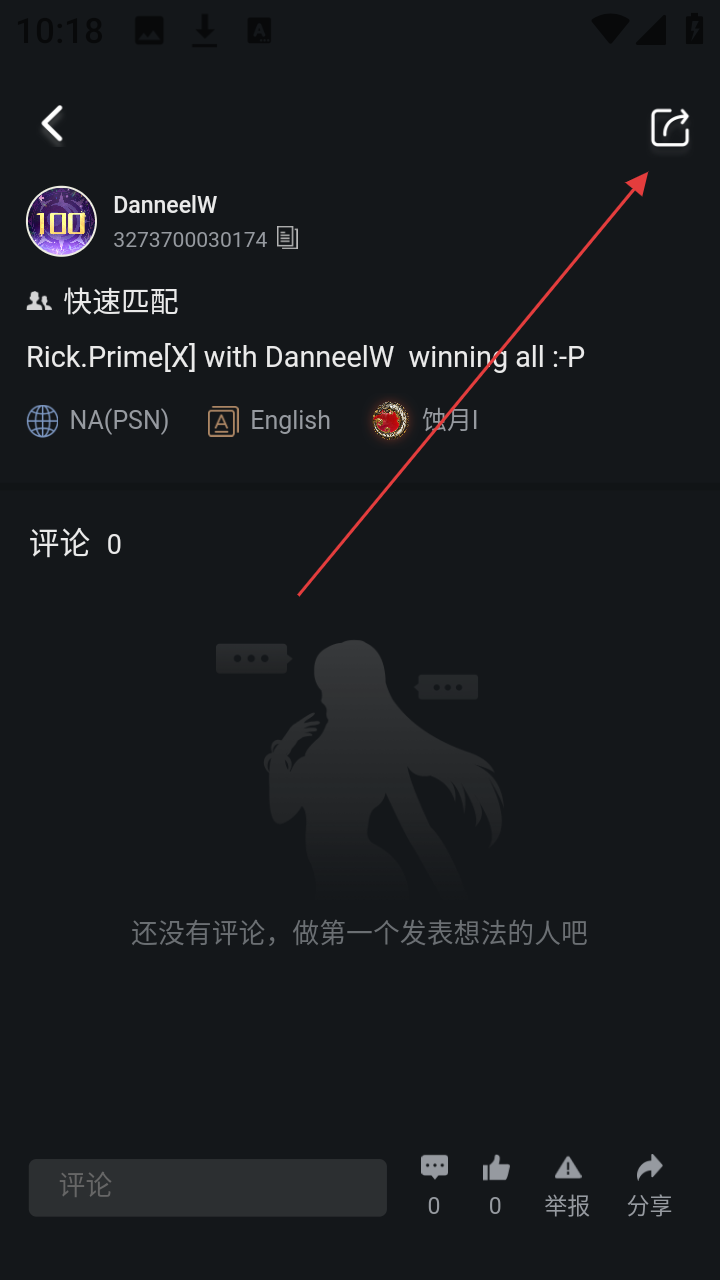Open the comments bubble icon

point(434,1168)
